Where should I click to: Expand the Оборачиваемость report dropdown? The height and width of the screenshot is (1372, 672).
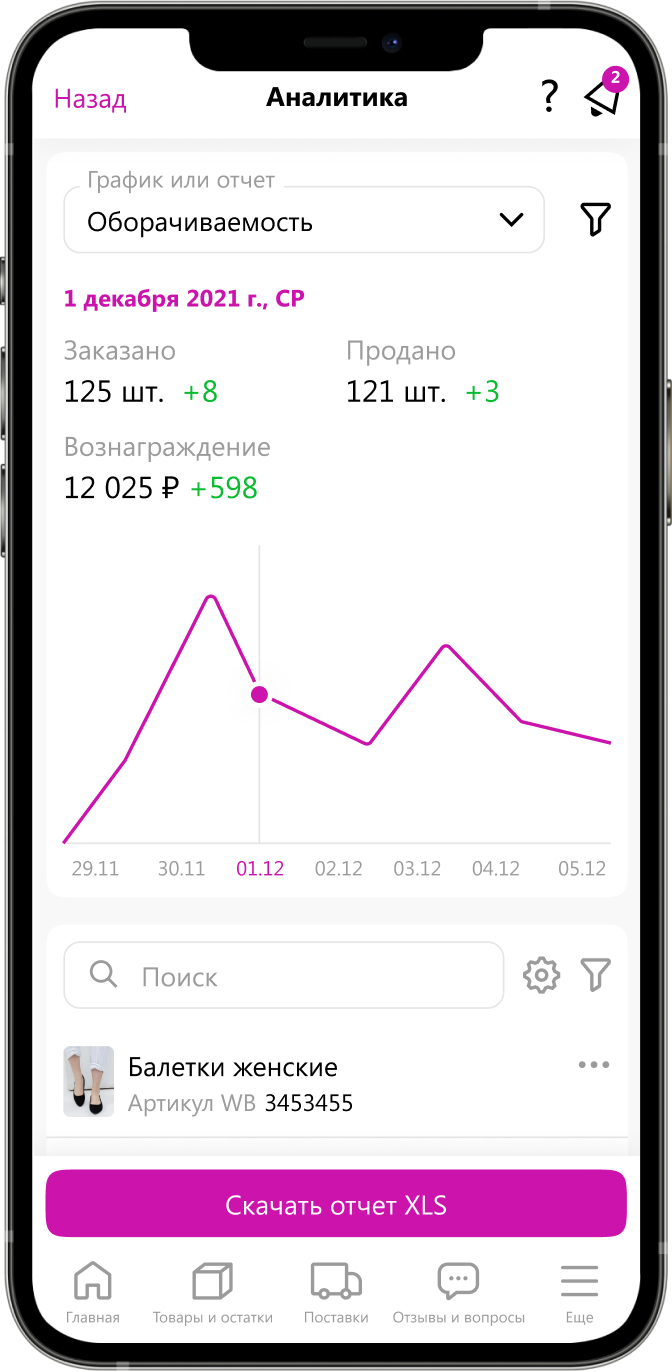coord(304,221)
